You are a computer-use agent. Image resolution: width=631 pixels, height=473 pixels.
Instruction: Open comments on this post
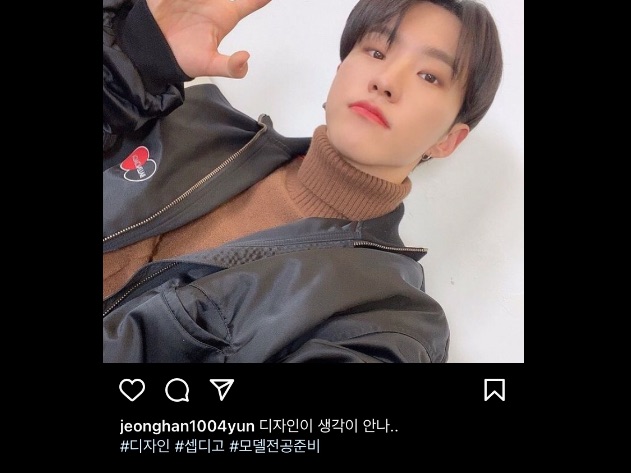(x=177, y=390)
